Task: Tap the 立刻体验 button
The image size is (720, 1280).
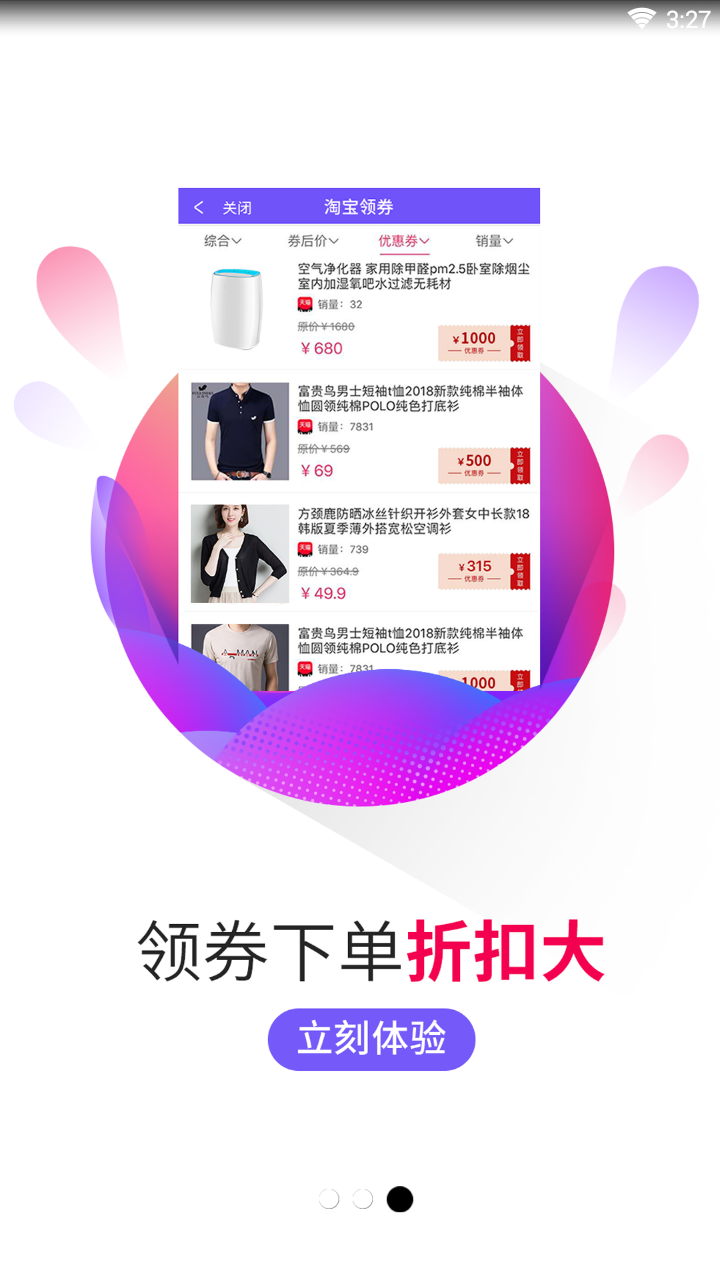Action: pyautogui.click(x=371, y=1039)
